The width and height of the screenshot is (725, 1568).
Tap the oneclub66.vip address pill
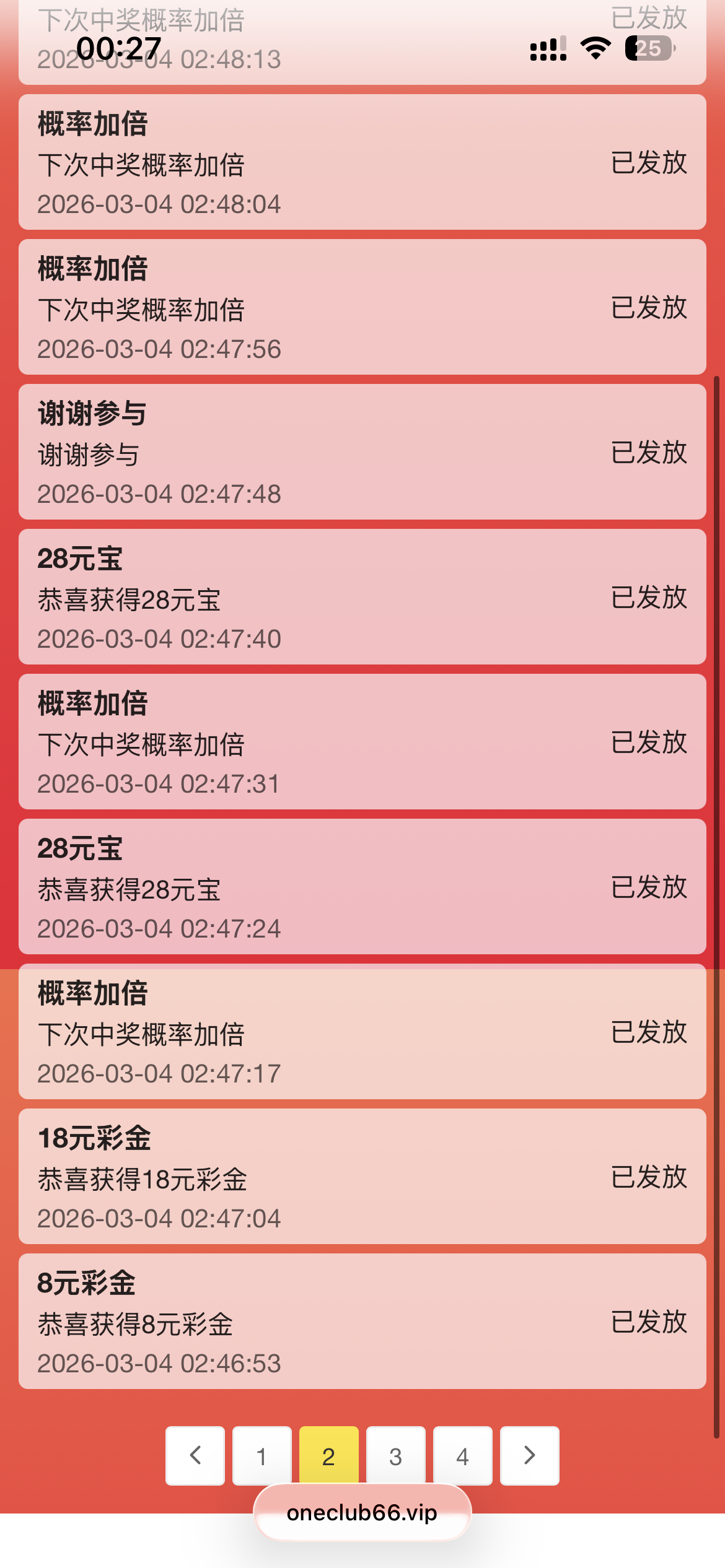[362, 1513]
